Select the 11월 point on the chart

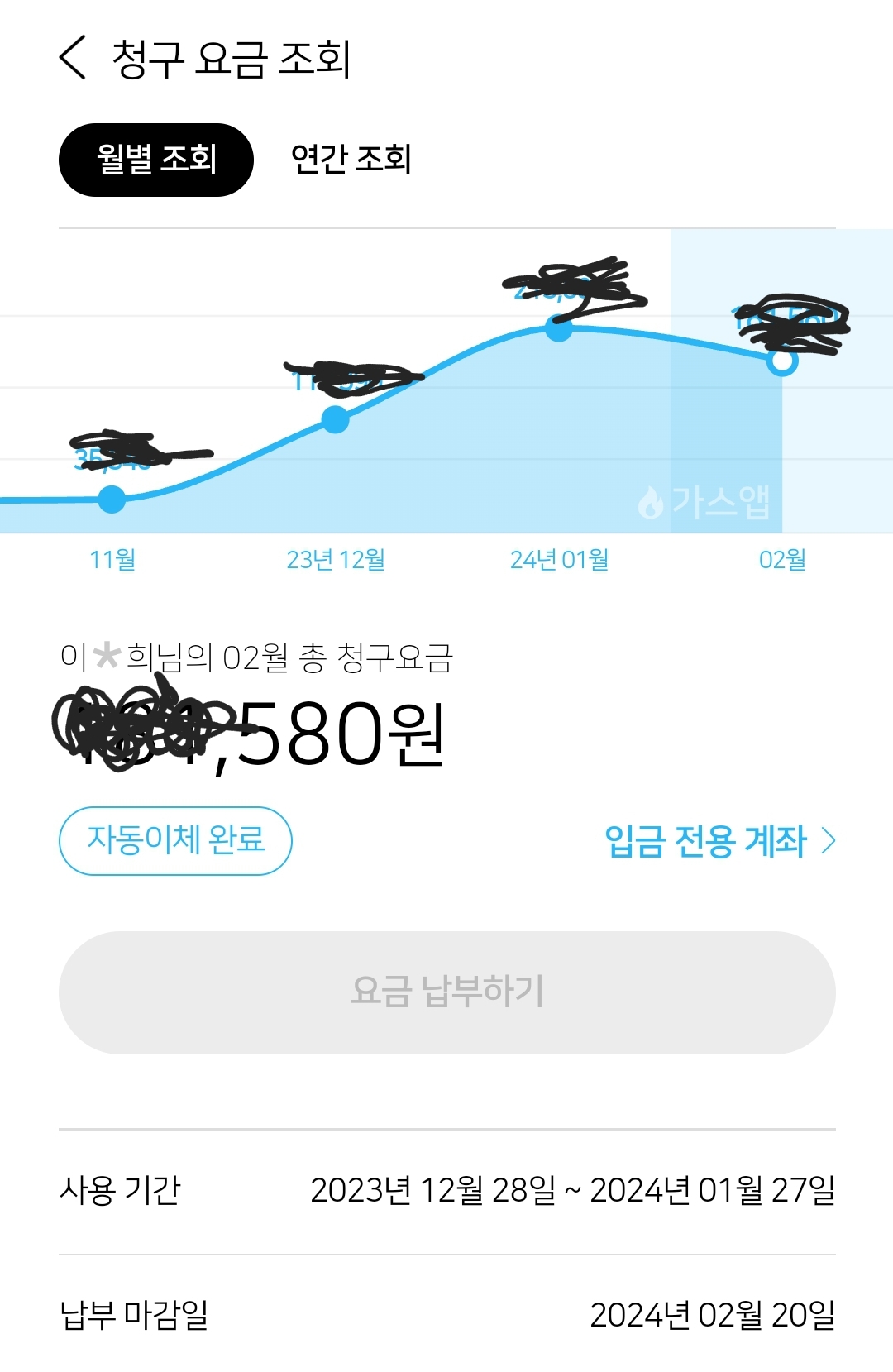coord(112,500)
